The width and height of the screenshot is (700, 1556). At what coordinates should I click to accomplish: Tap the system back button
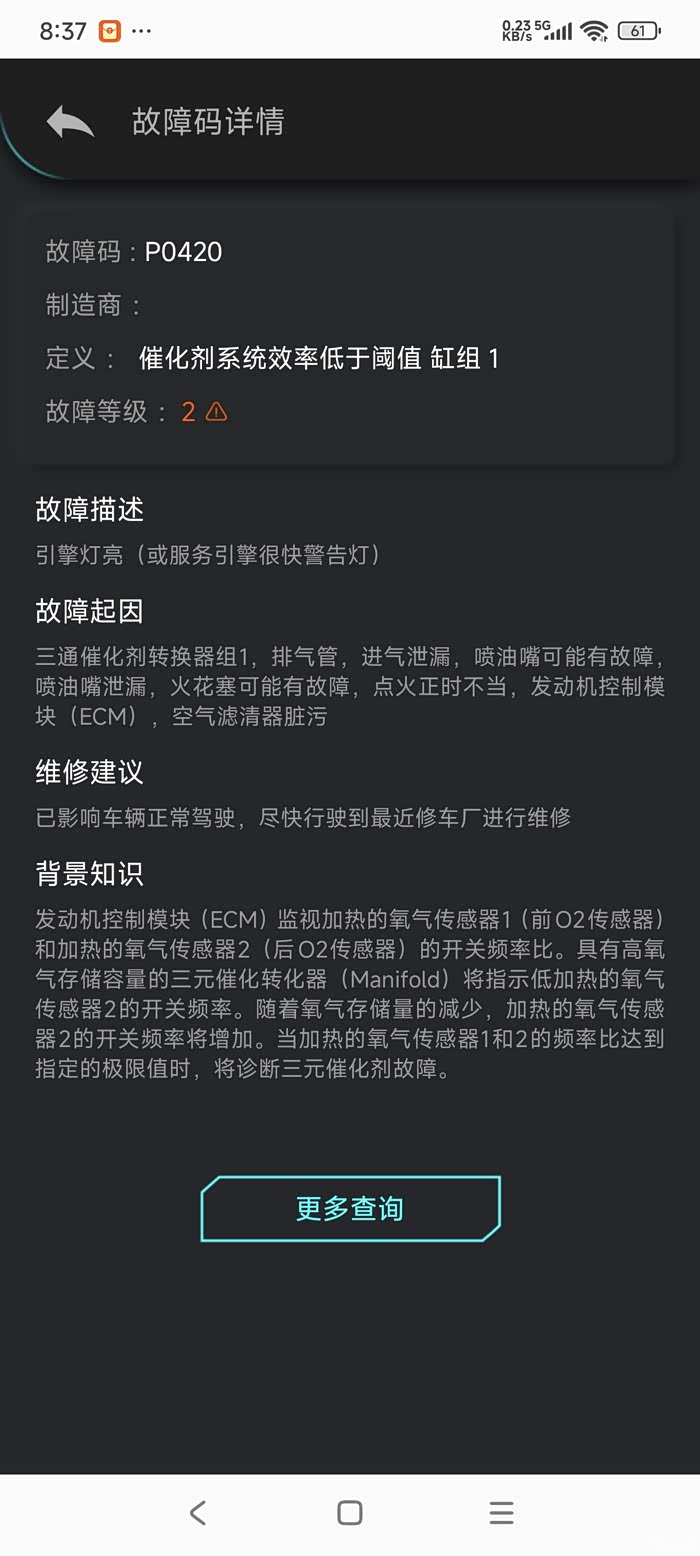tap(198, 1513)
